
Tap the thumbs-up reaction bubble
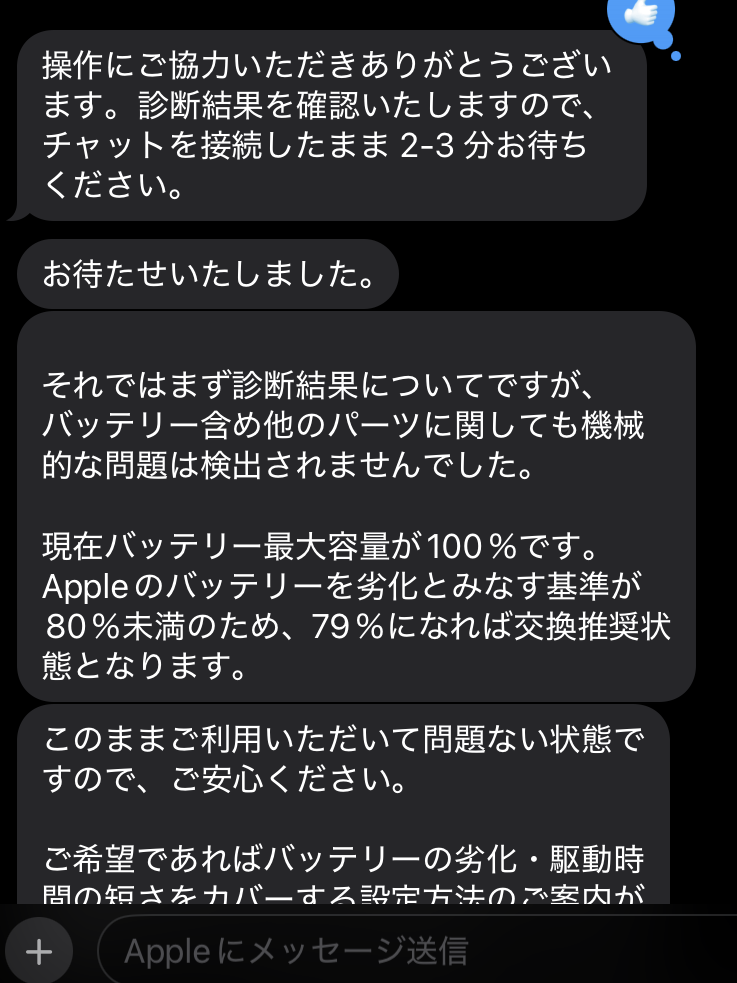pyautogui.click(x=640, y=14)
